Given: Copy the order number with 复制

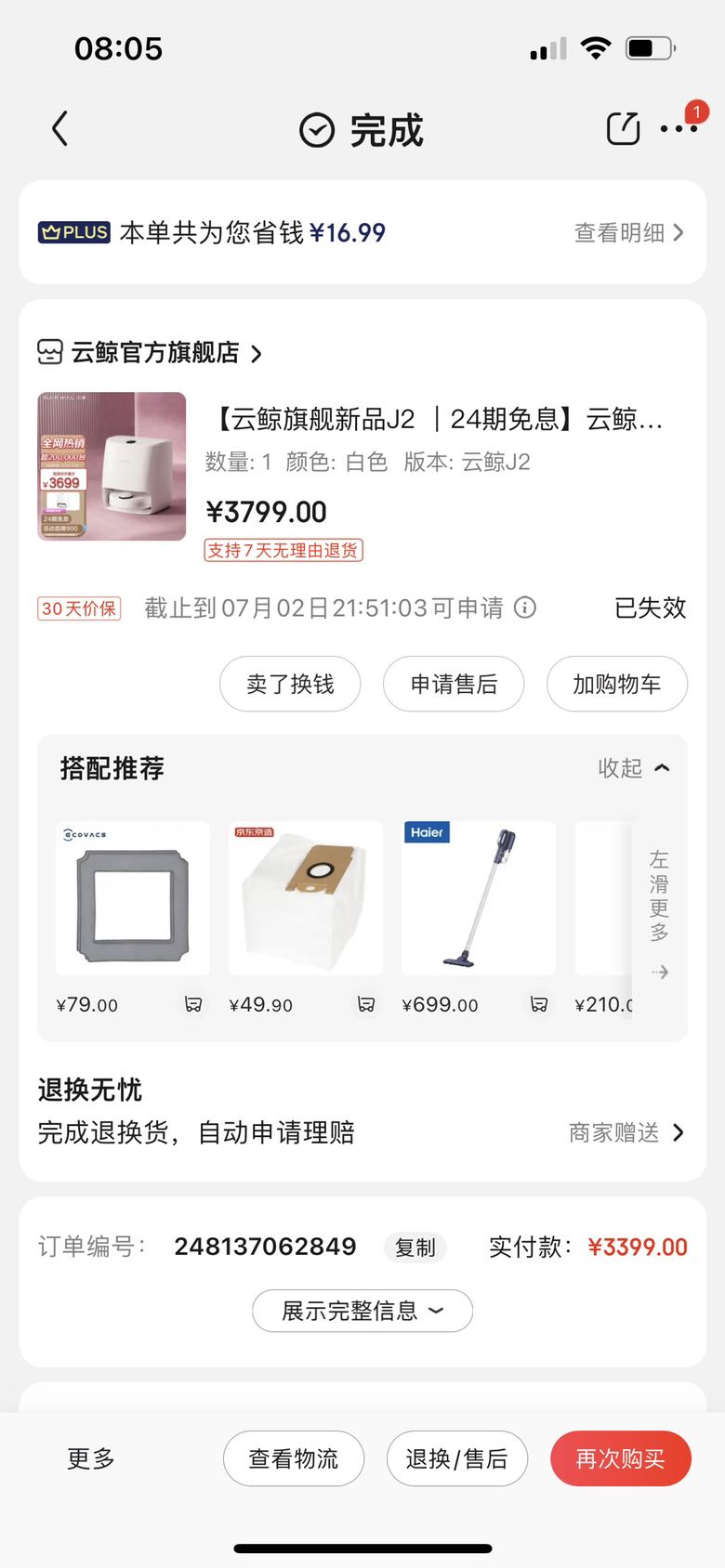Looking at the screenshot, I should (415, 1248).
